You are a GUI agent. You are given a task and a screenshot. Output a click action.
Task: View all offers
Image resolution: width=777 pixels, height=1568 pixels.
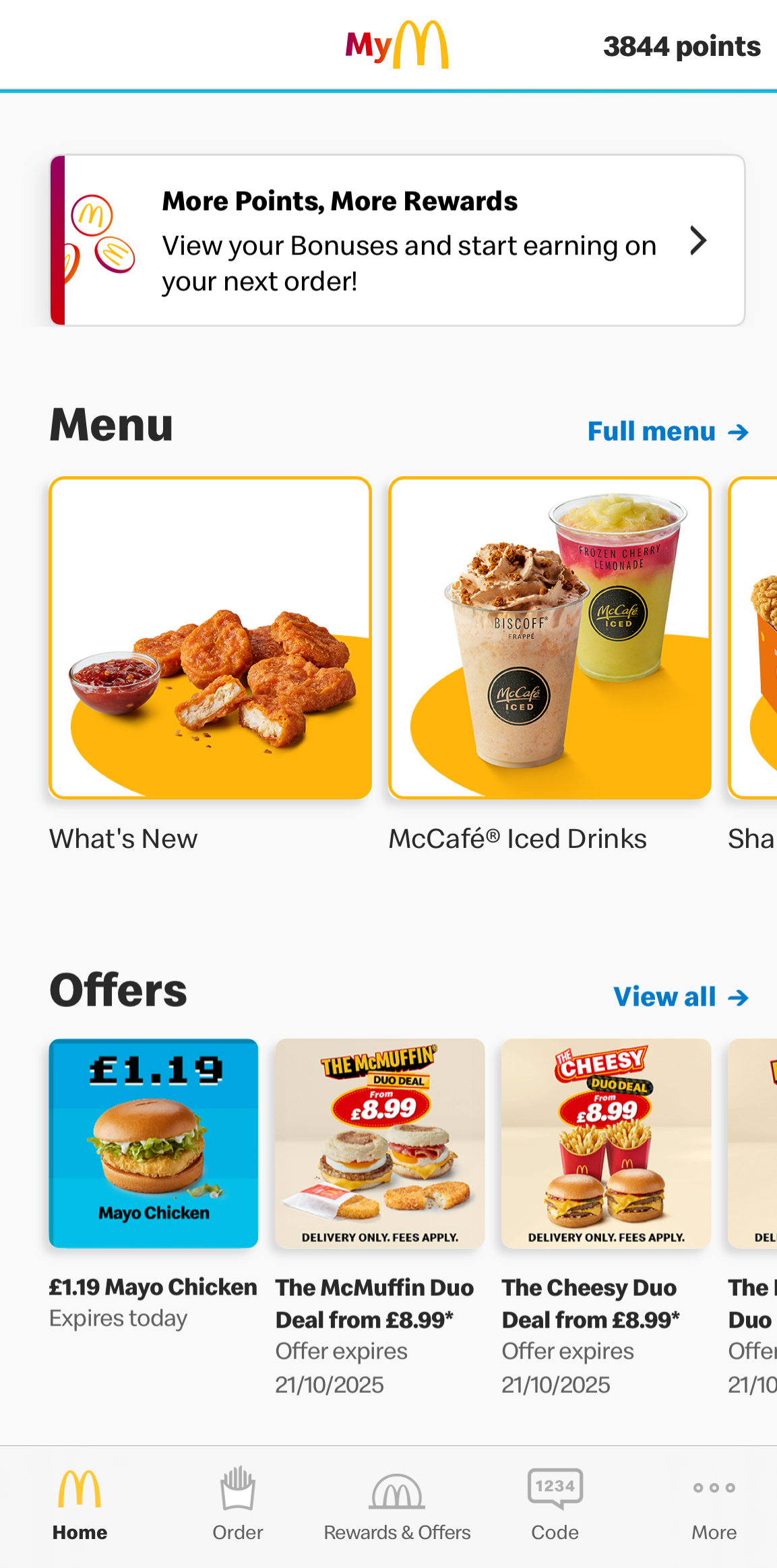[681, 997]
